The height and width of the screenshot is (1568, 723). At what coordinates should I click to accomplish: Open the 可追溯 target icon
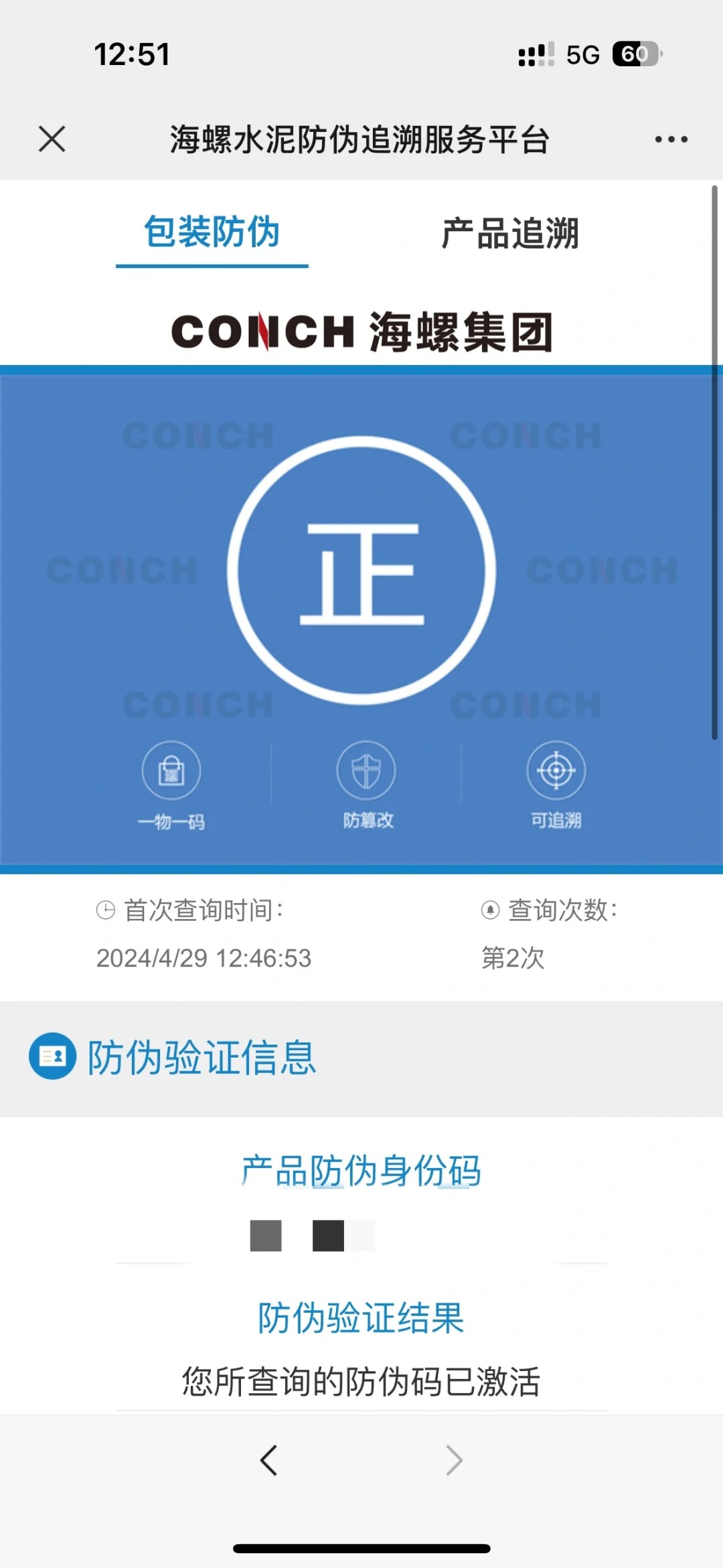556,770
